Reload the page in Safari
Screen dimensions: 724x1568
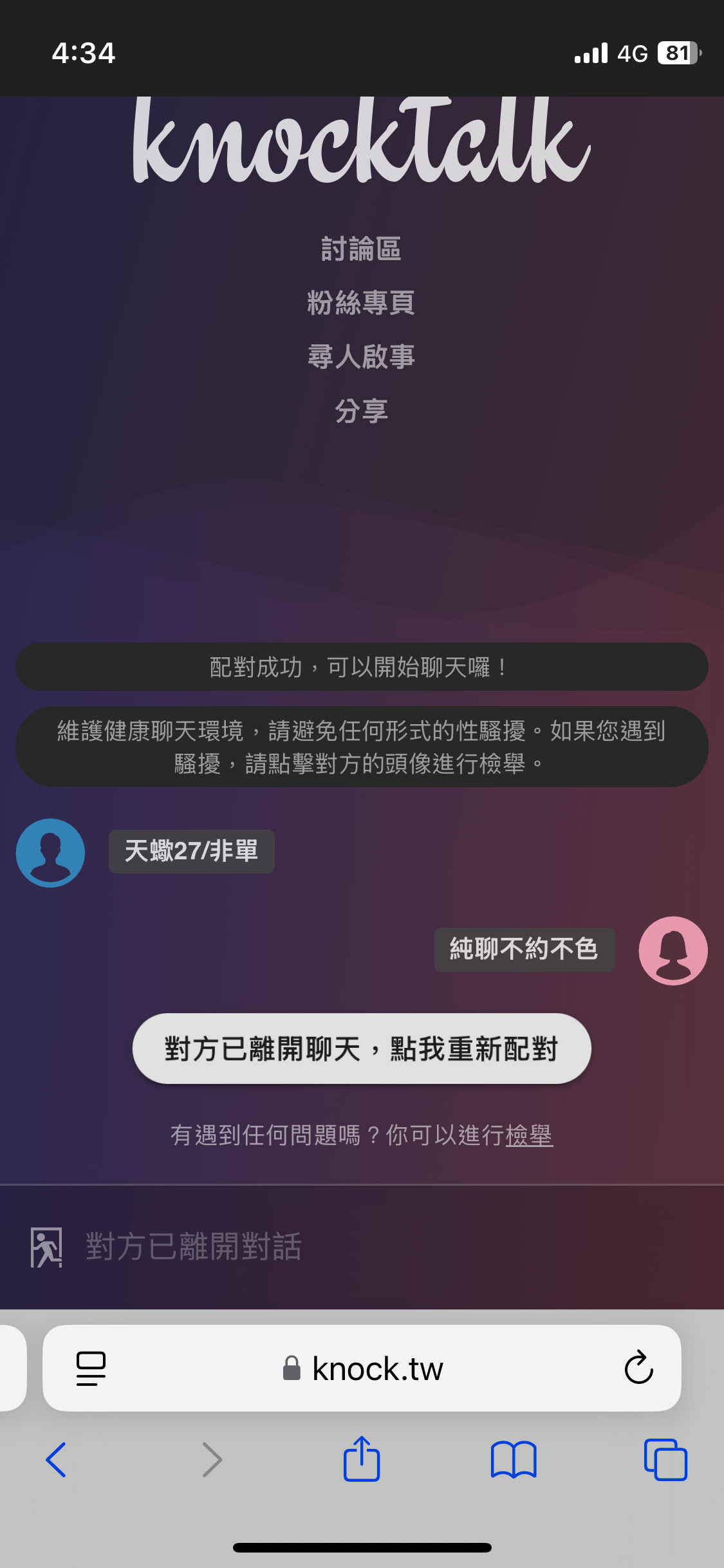pyautogui.click(x=638, y=1367)
